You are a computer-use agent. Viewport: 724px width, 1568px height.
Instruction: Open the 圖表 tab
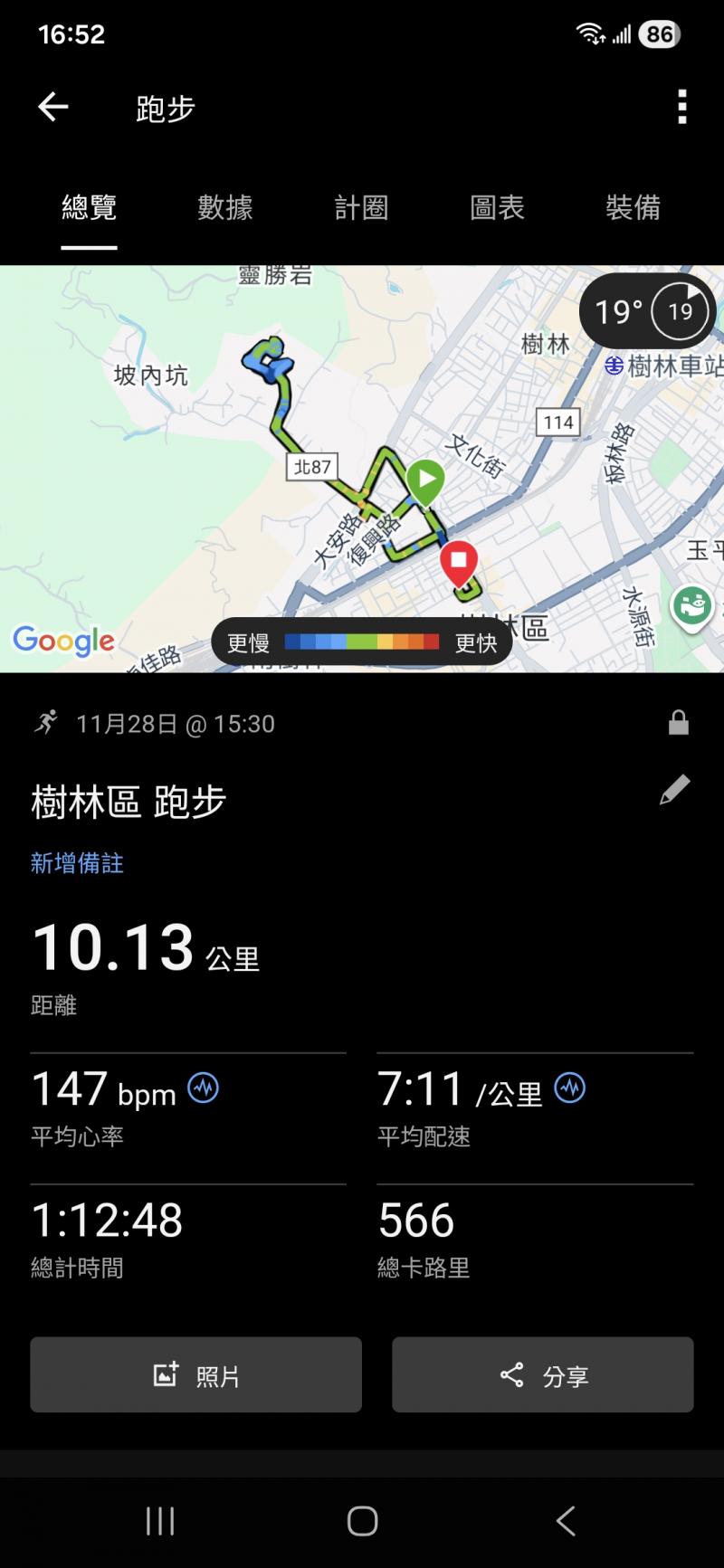point(497,208)
